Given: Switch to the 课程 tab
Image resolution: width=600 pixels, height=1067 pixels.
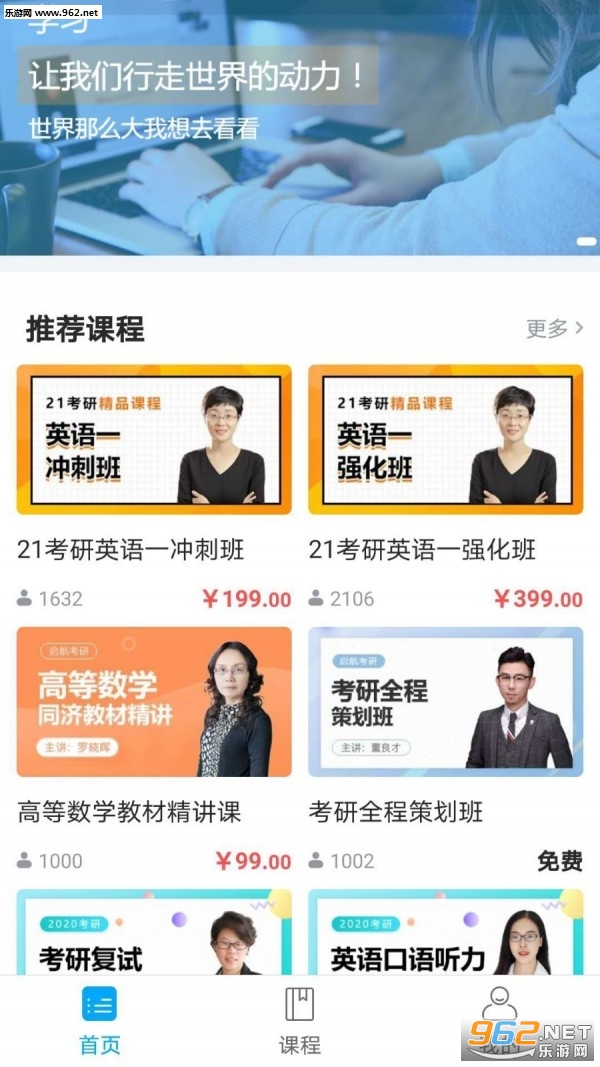Looking at the screenshot, I should [299, 1018].
